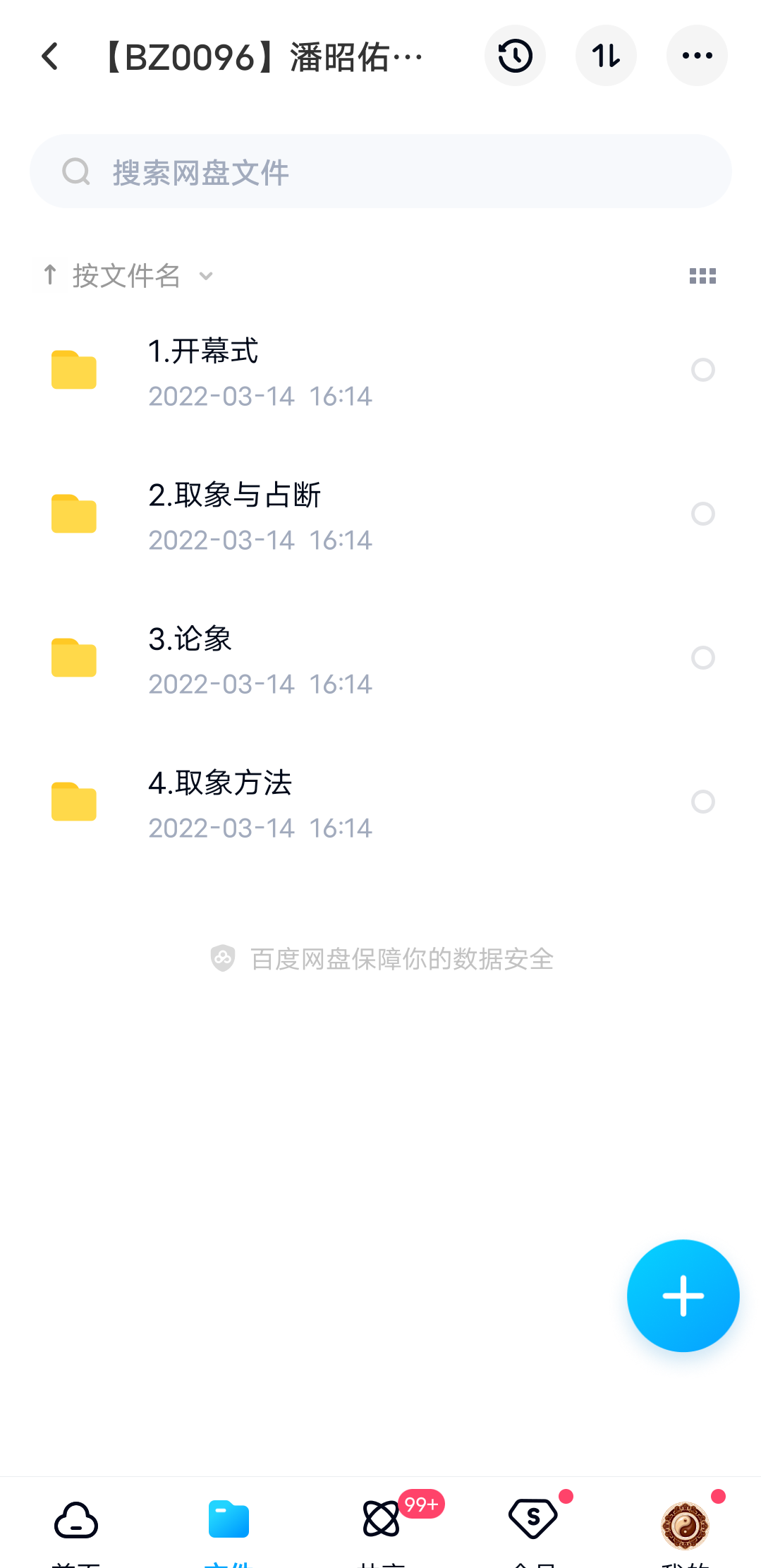Select the checkbox circle for 2.取象与占断
Viewport: 761px width, 1568px height.
coord(702,514)
